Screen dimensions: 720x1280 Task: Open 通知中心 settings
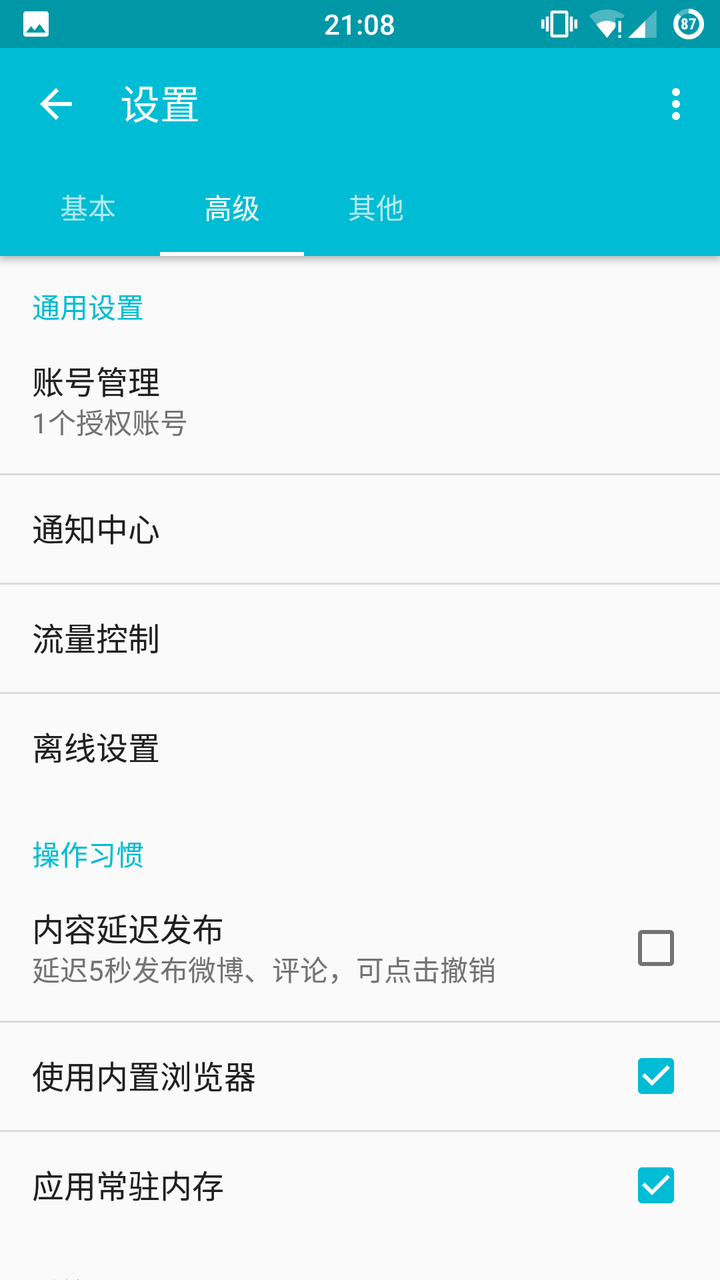(360, 530)
